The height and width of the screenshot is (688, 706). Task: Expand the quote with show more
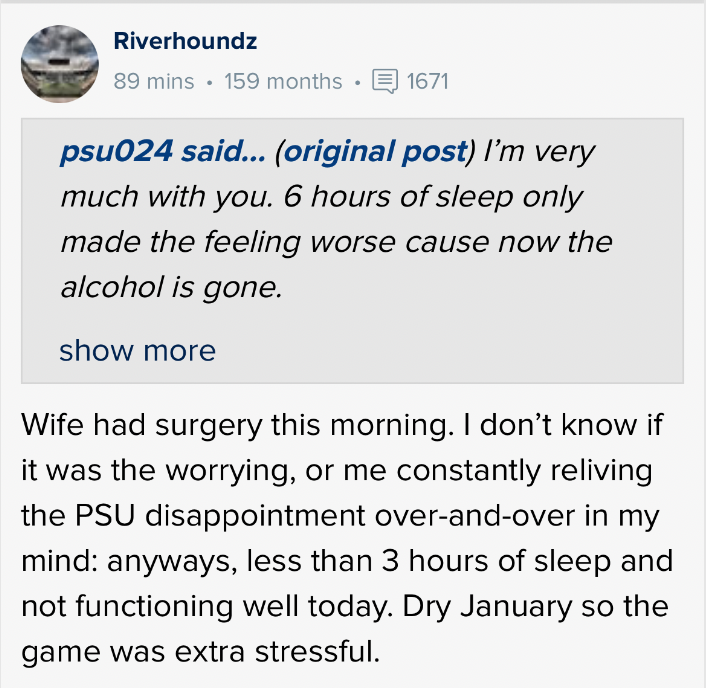pos(137,351)
